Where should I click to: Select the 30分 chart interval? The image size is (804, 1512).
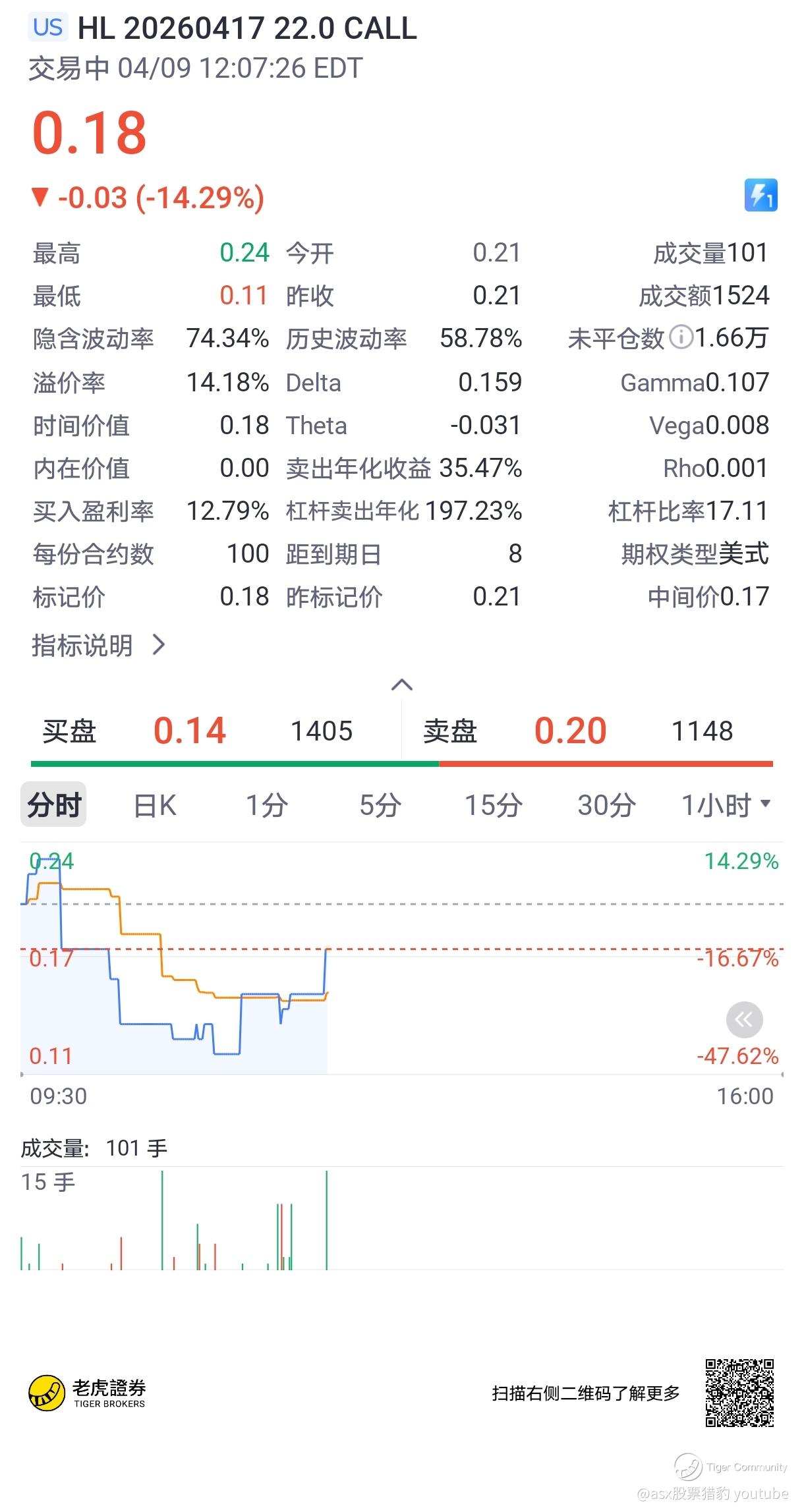click(x=606, y=805)
